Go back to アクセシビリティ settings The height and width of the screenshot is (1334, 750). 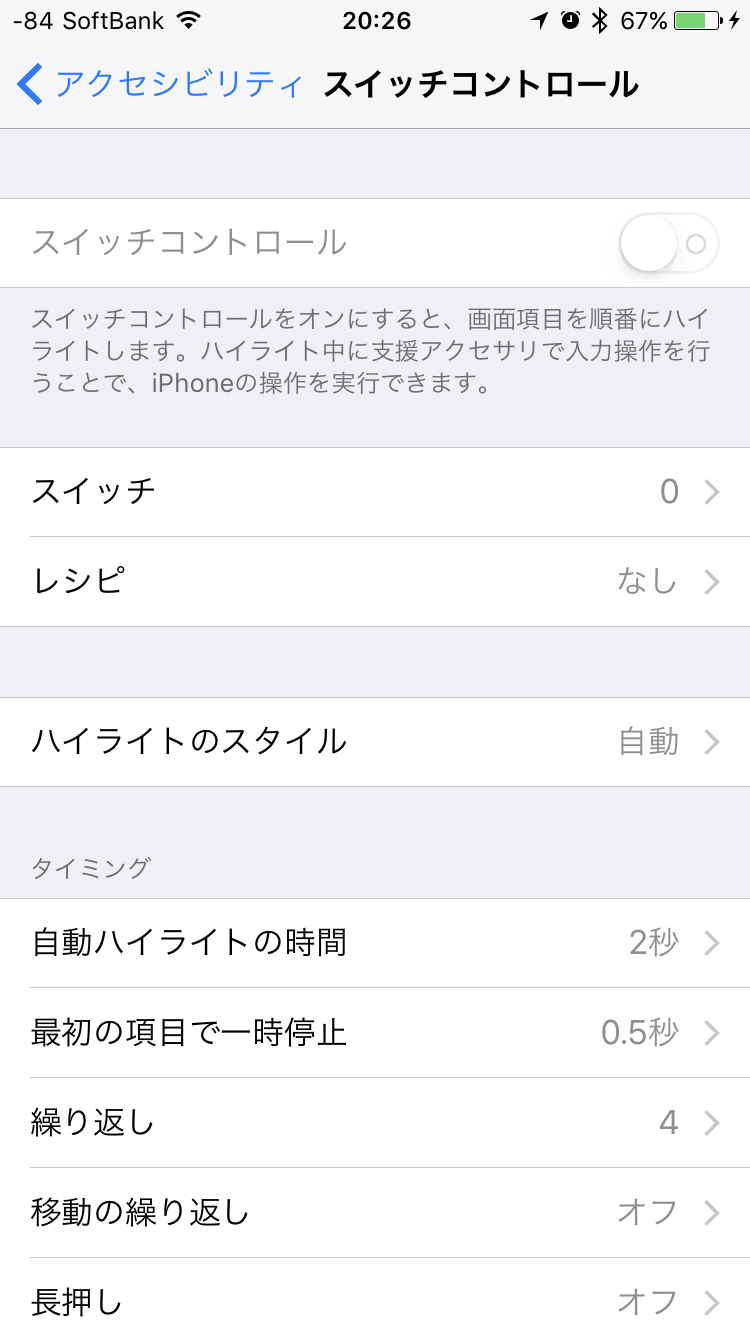[160, 85]
